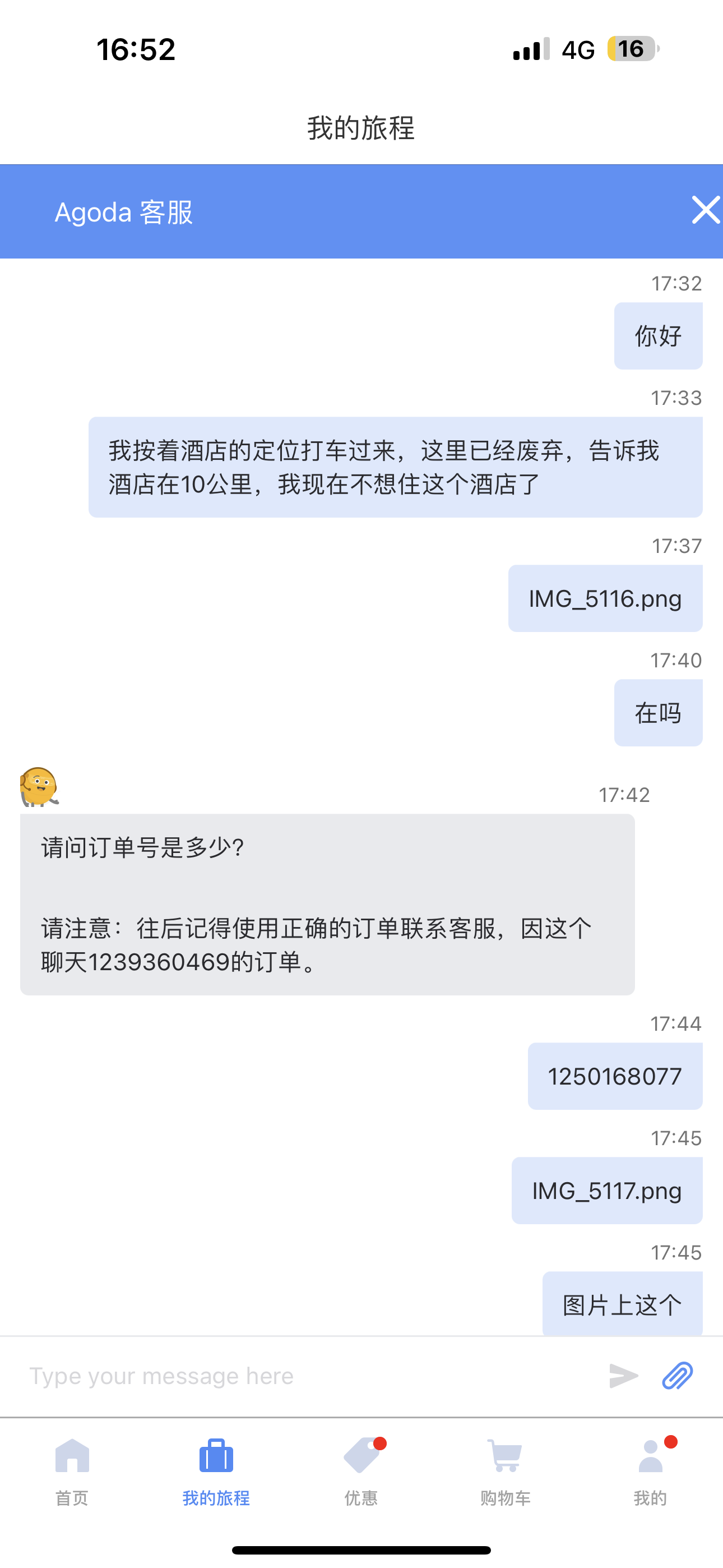
Task: Open the IMG_5116.png attachment
Action: pyautogui.click(x=605, y=599)
